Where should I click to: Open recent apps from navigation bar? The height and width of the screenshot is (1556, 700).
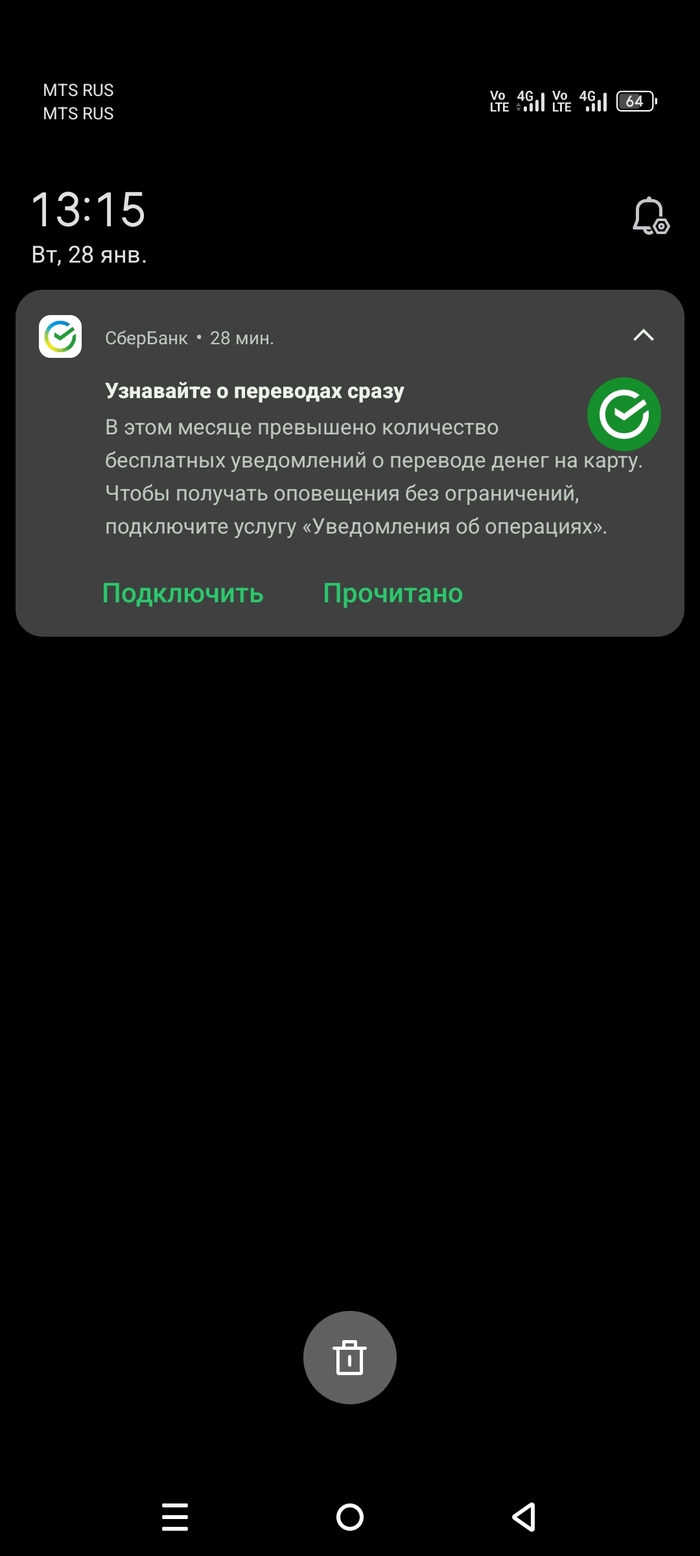[x=175, y=1516]
